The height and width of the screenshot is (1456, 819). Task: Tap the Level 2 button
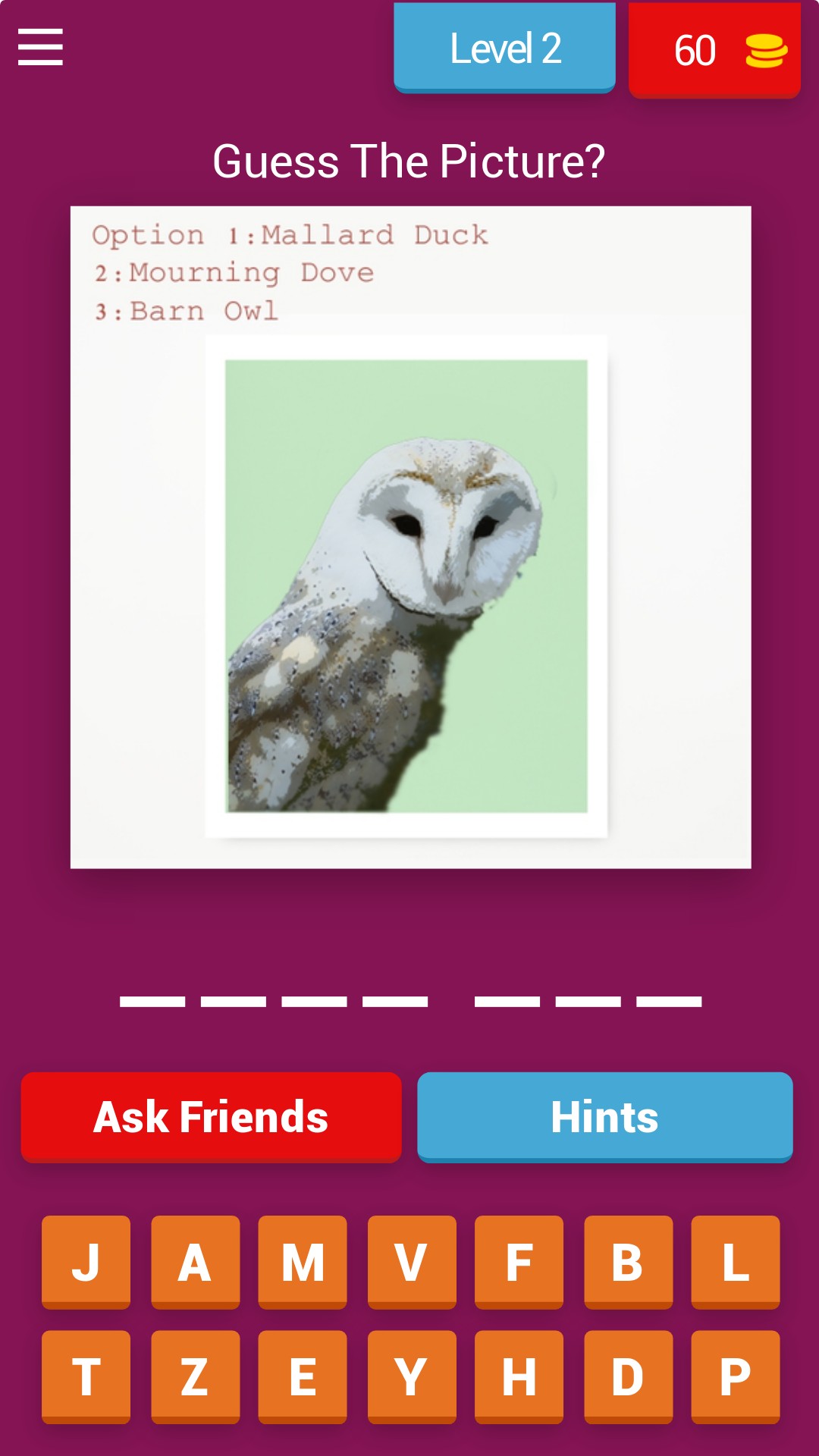pos(504,49)
